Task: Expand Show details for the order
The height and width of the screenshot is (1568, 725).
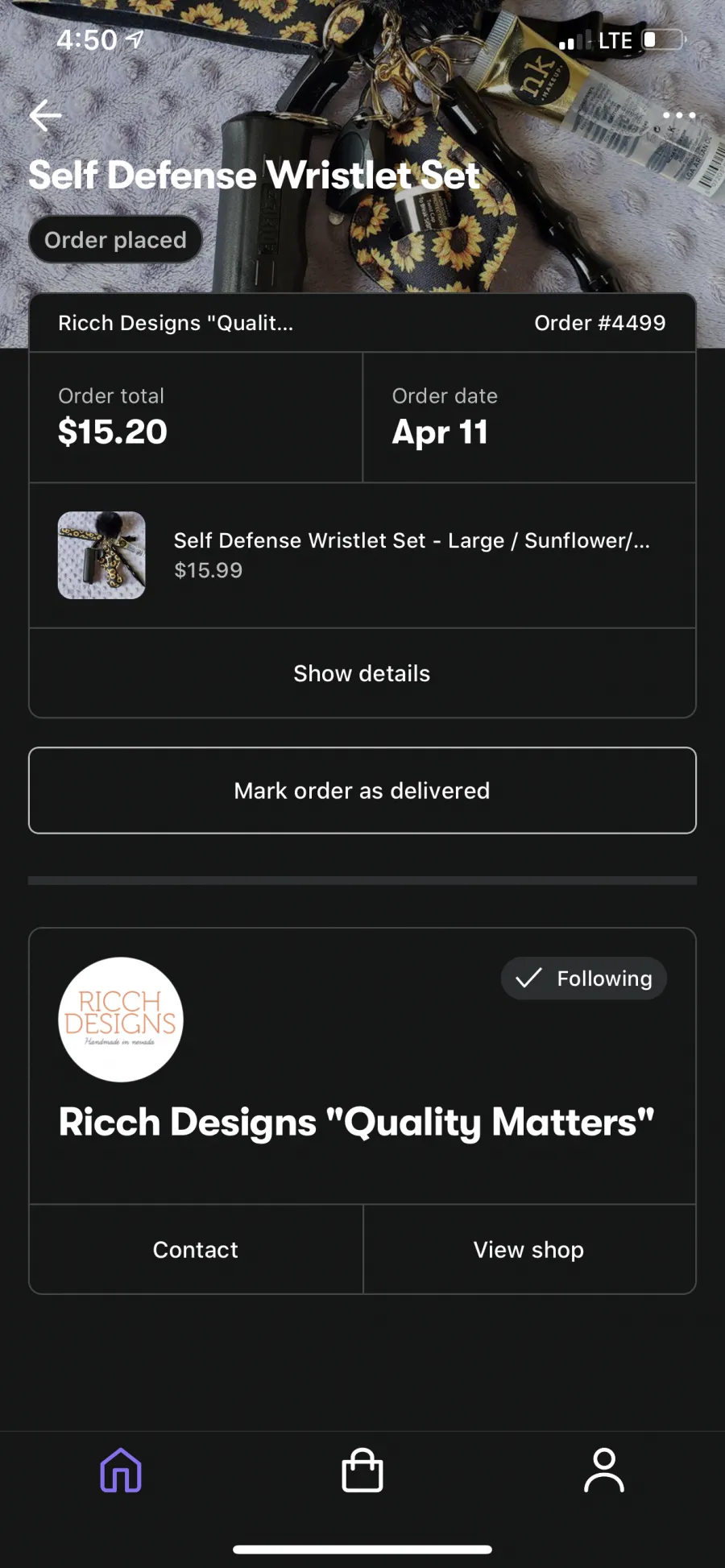Action: [362, 673]
